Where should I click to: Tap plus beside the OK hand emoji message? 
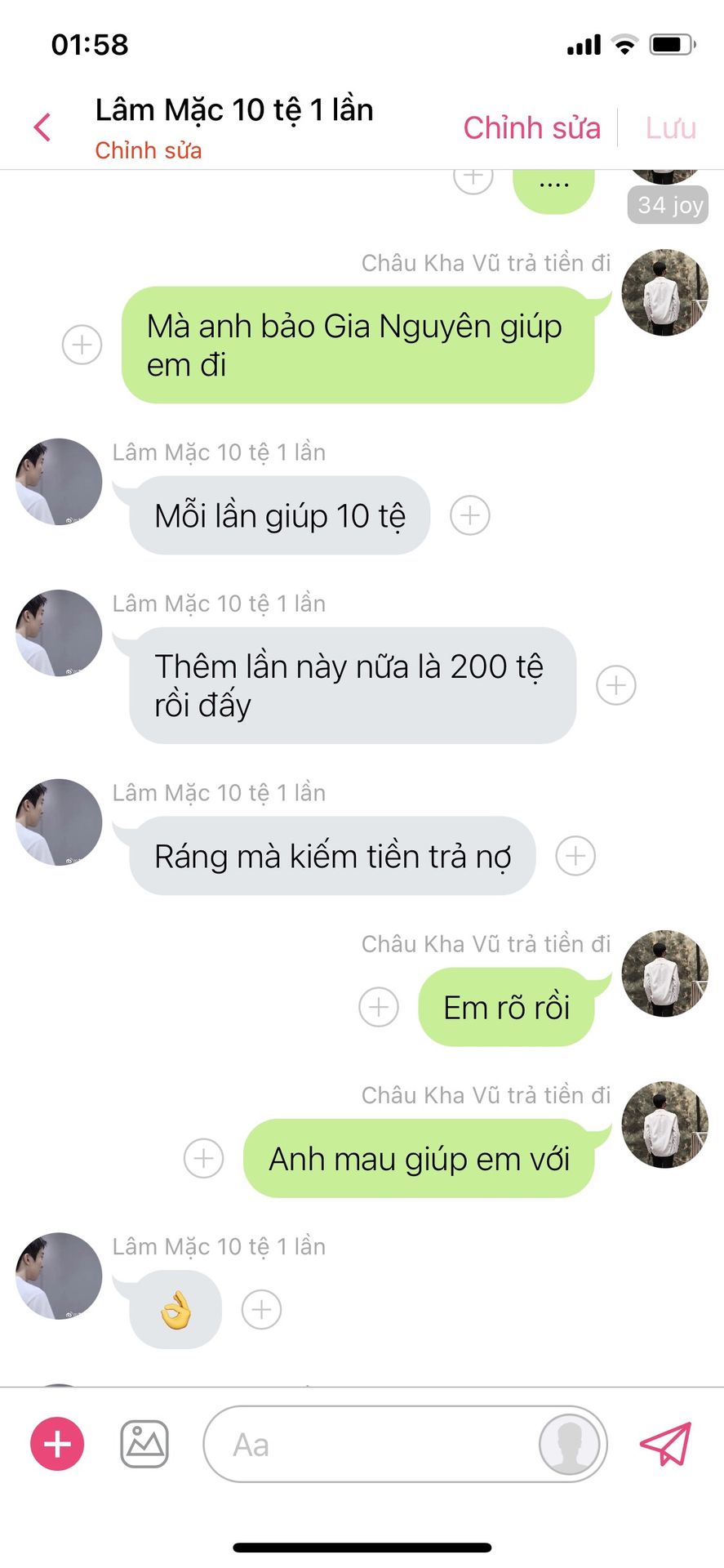tap(262, 1310)
